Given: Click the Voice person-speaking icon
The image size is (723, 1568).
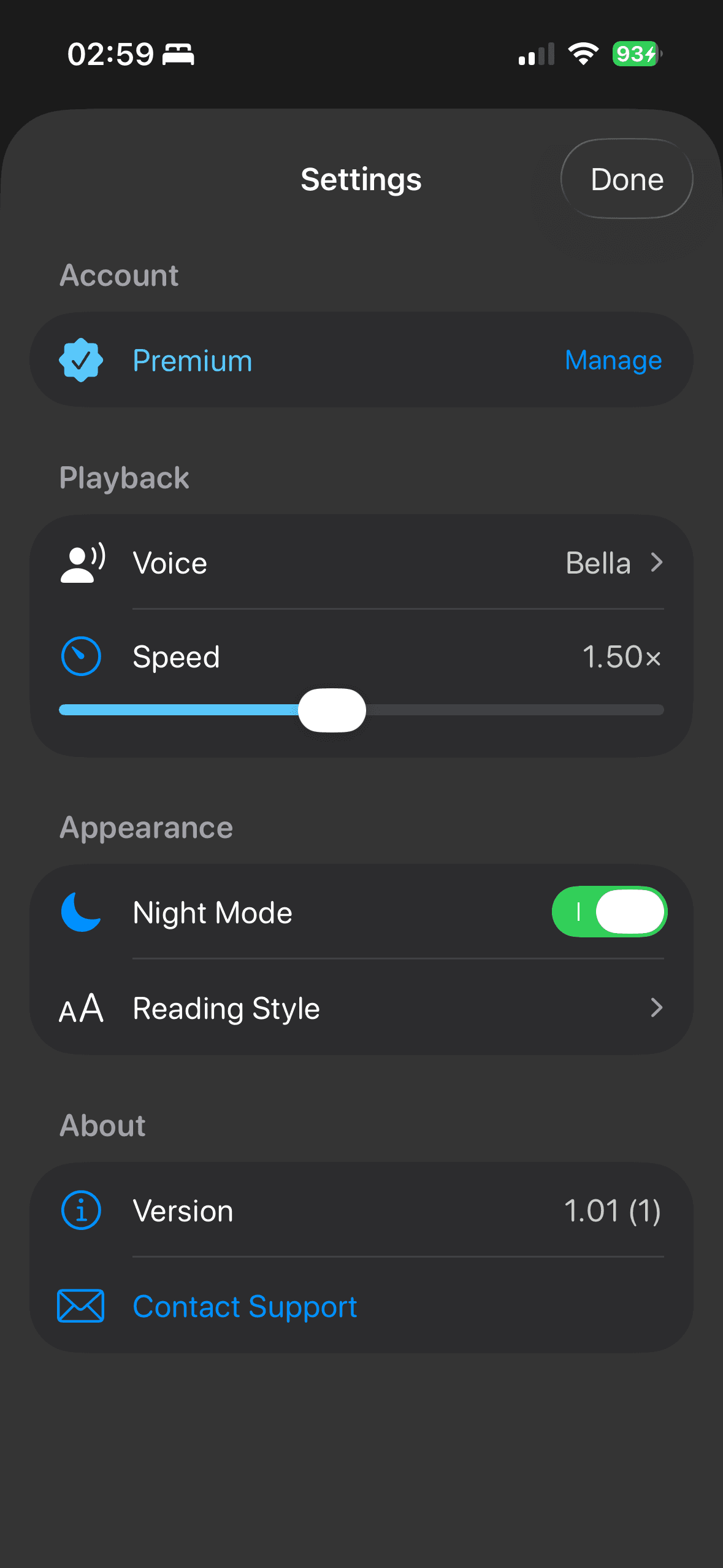Looking at the screenshot, I should coord(82,561).
